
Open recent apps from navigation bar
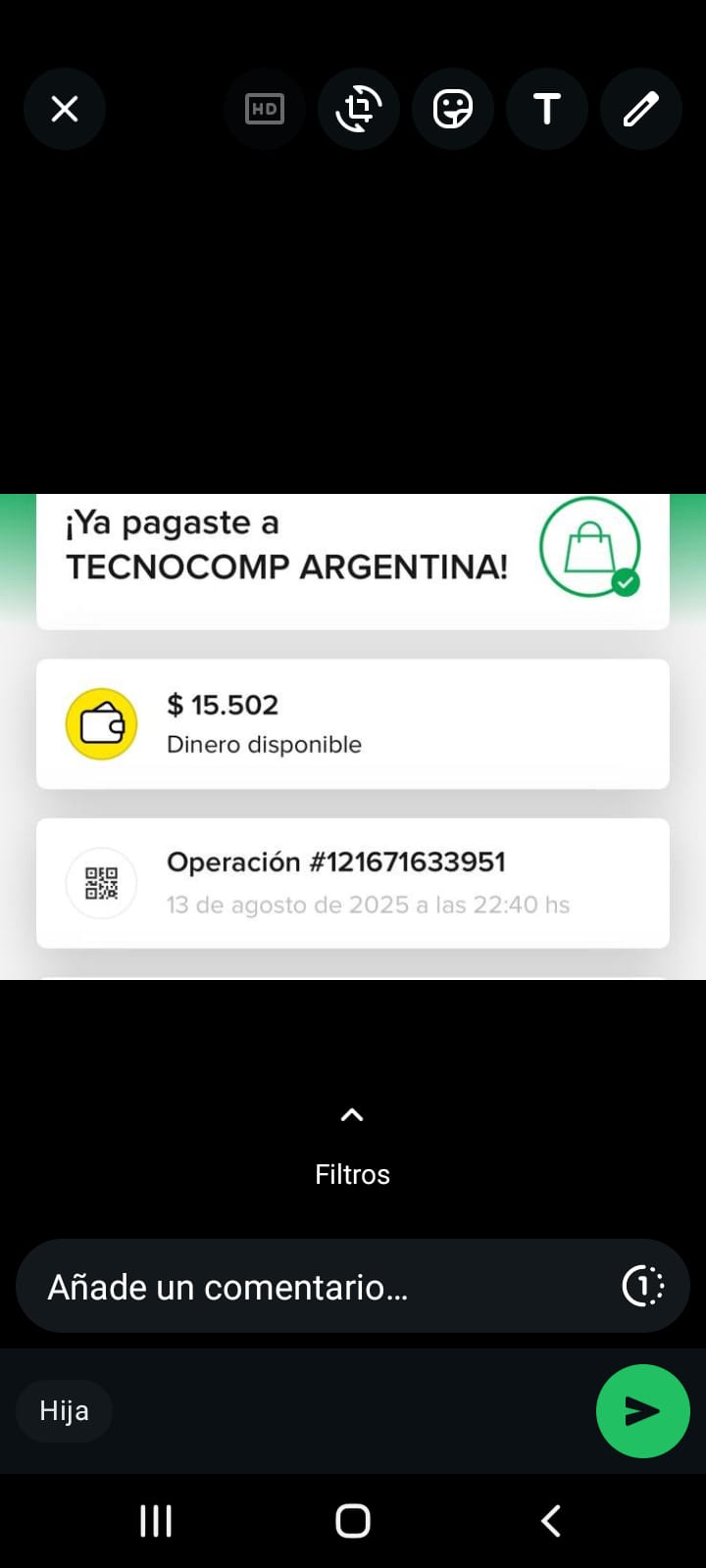coord(156,1521)
